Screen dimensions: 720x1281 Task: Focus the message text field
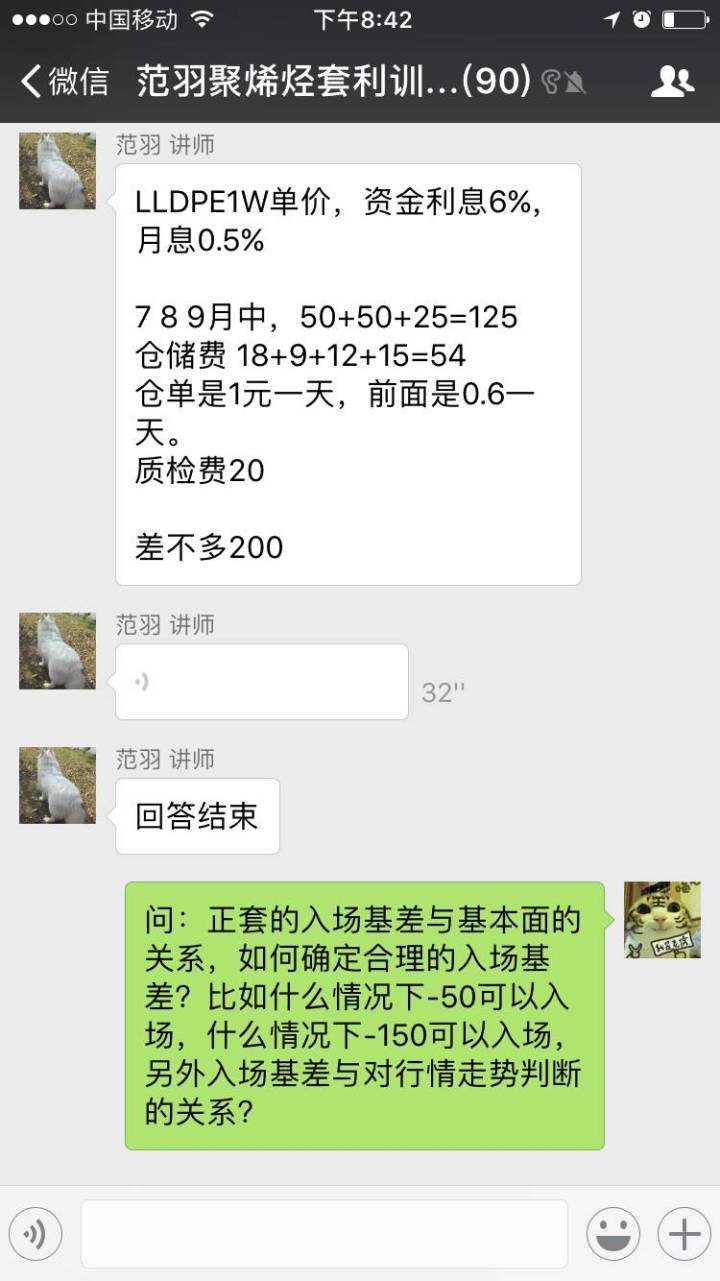324,1234
